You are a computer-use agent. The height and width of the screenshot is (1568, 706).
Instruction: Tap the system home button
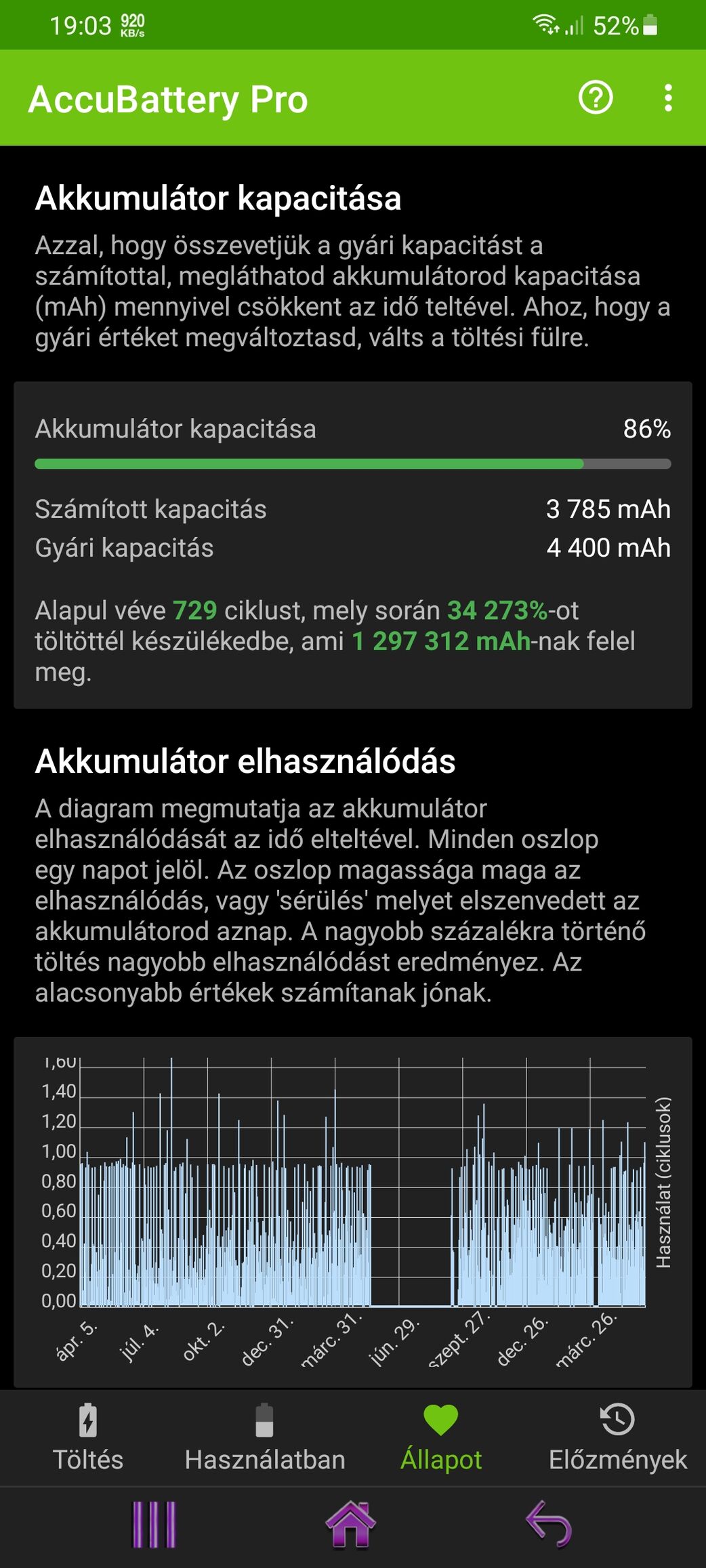coord(350,1525)
